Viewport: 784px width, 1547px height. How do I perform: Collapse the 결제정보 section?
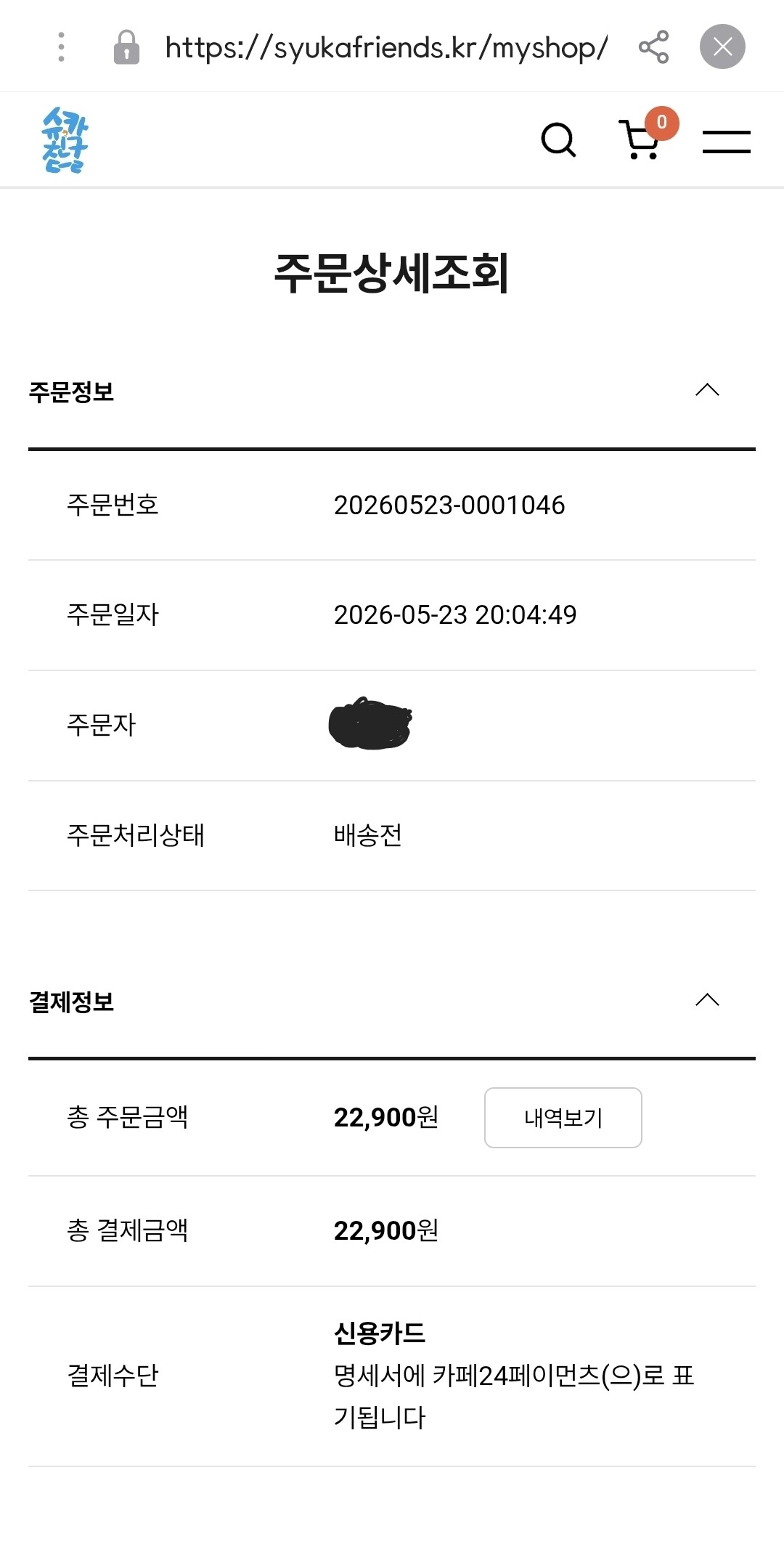tap(707, 1001)
